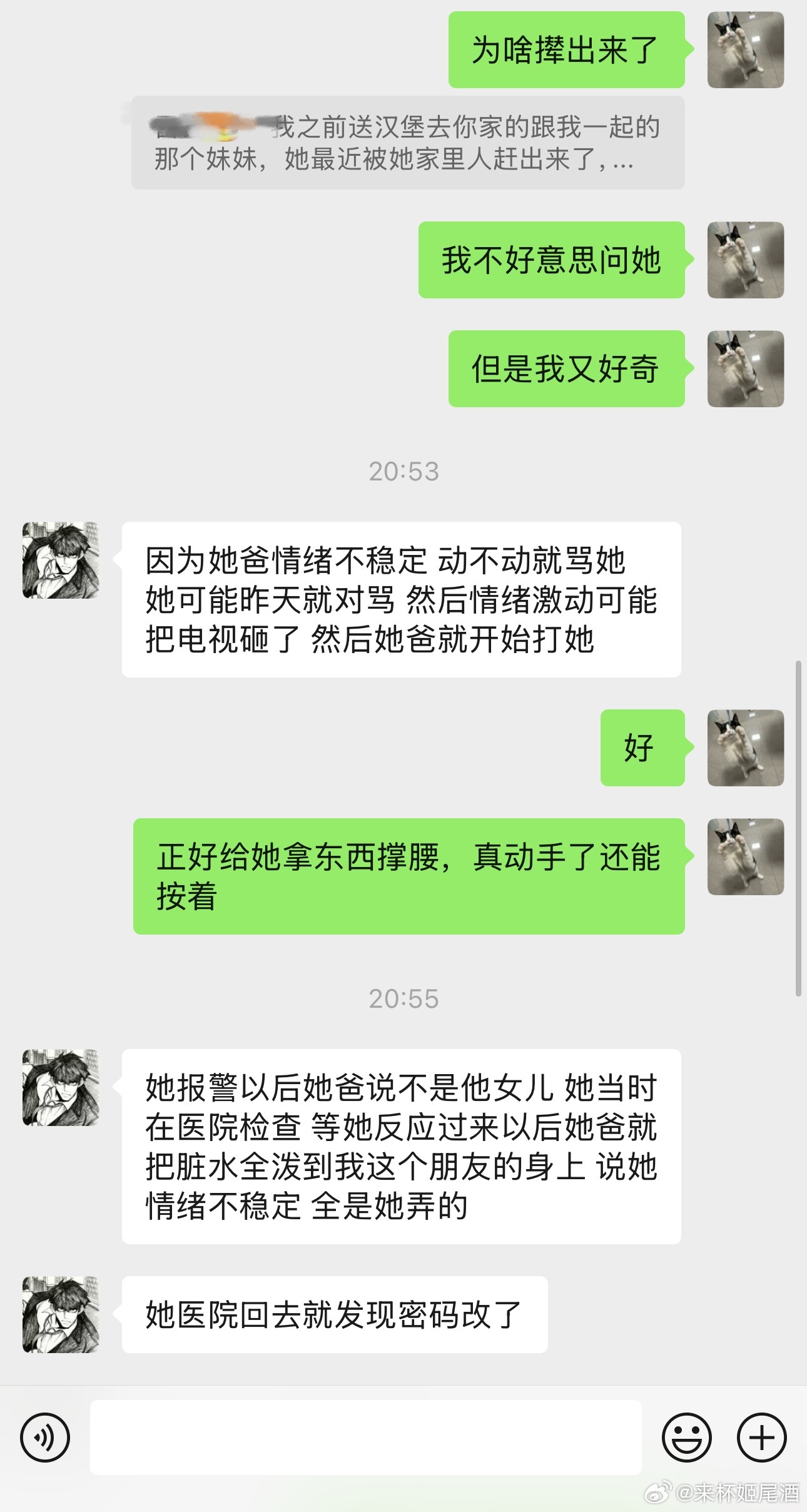Switch to voice message input
Viewport: 807px width, 1512px height.
45,1438
